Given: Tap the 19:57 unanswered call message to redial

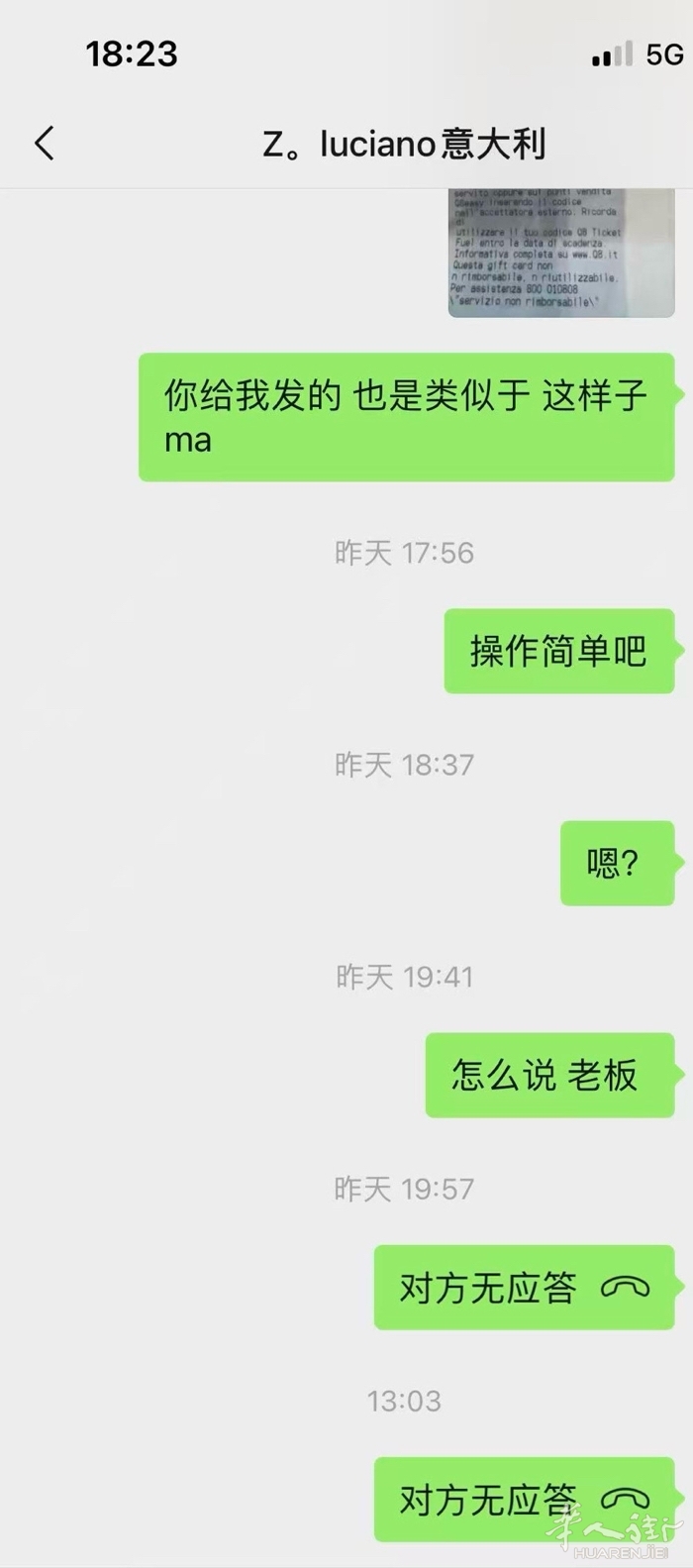Looking at the screenshot, I should [x=523, y=1287].
